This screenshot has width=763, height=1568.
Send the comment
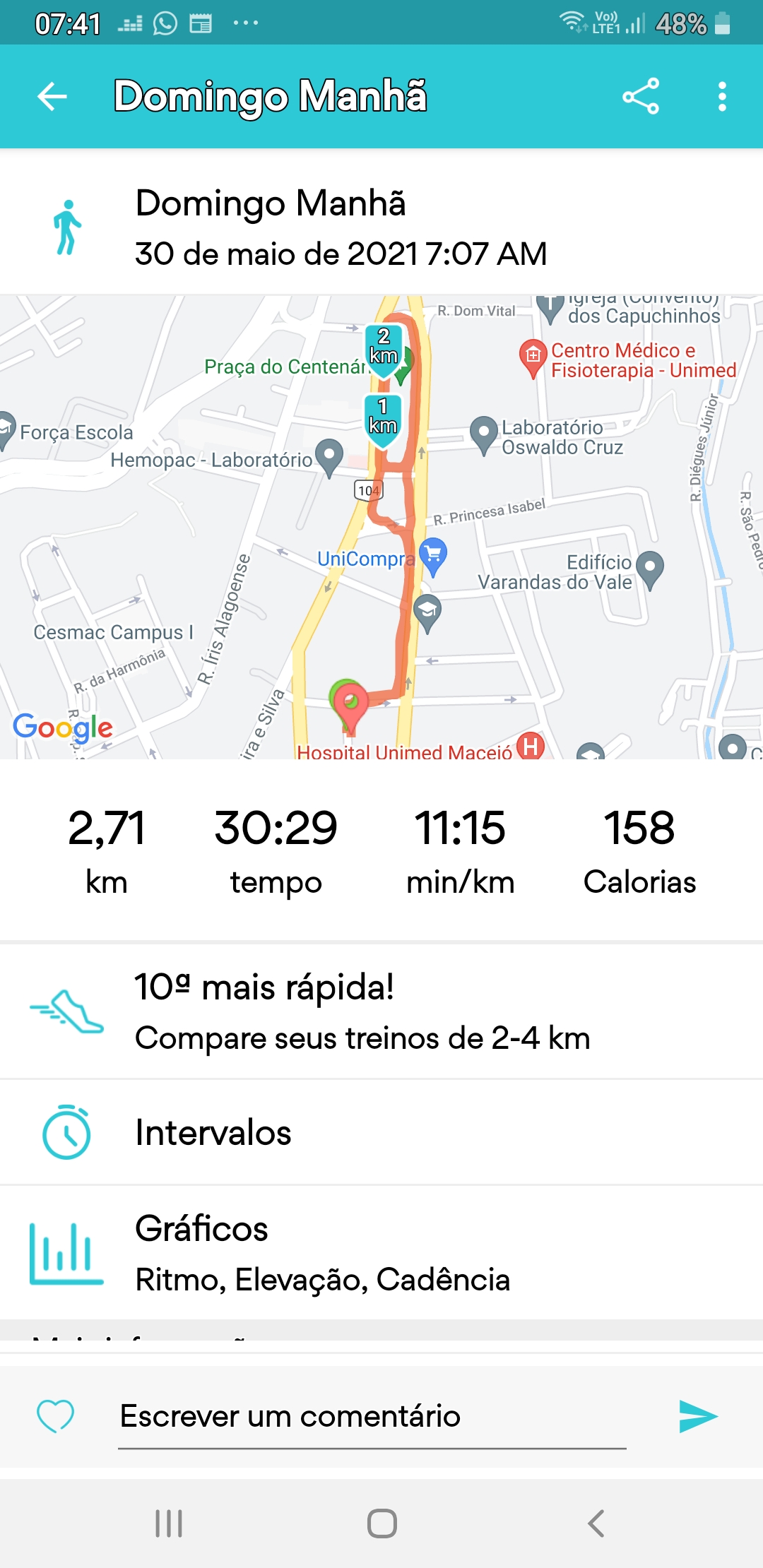click(x=698, y=1416)
